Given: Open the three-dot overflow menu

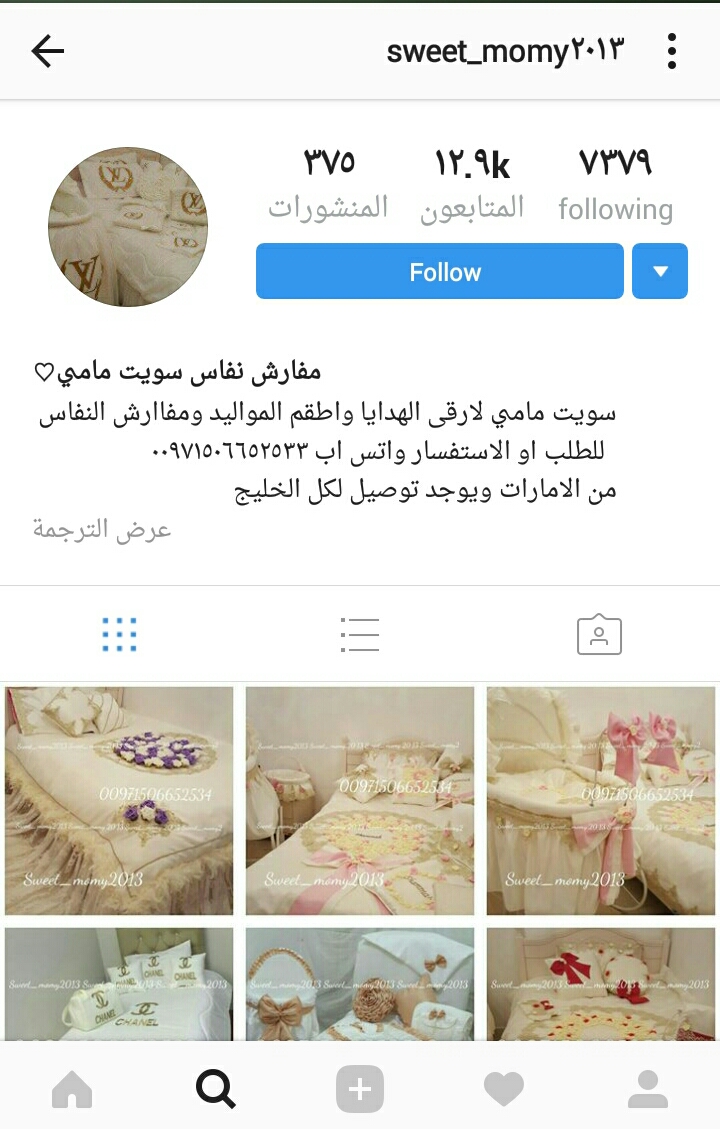Looking at the screenshot, I should point(671,51).
